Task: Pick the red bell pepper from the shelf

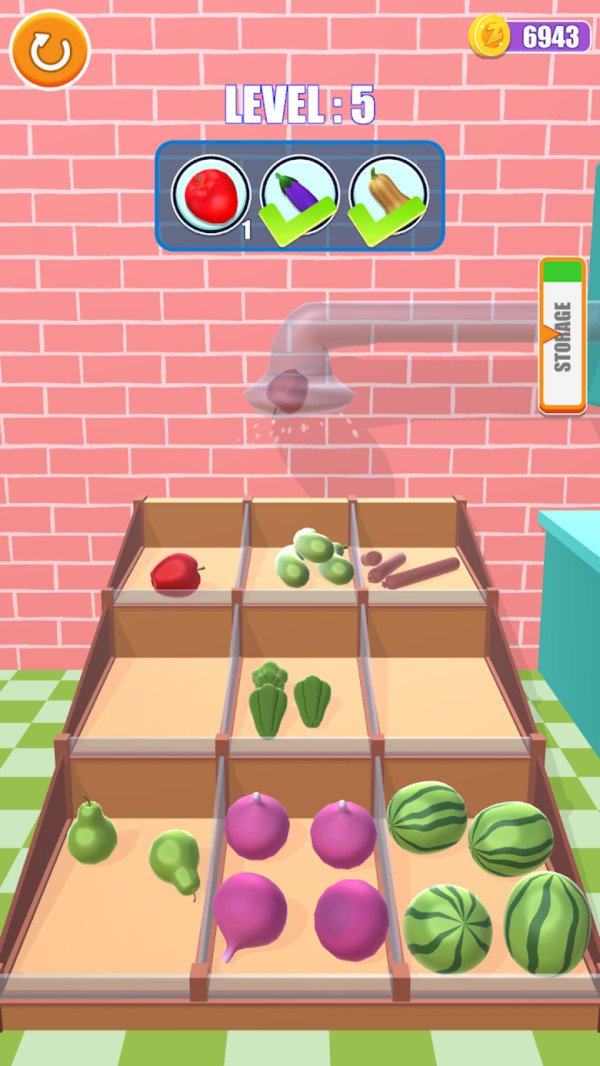Action: [175, 574]
